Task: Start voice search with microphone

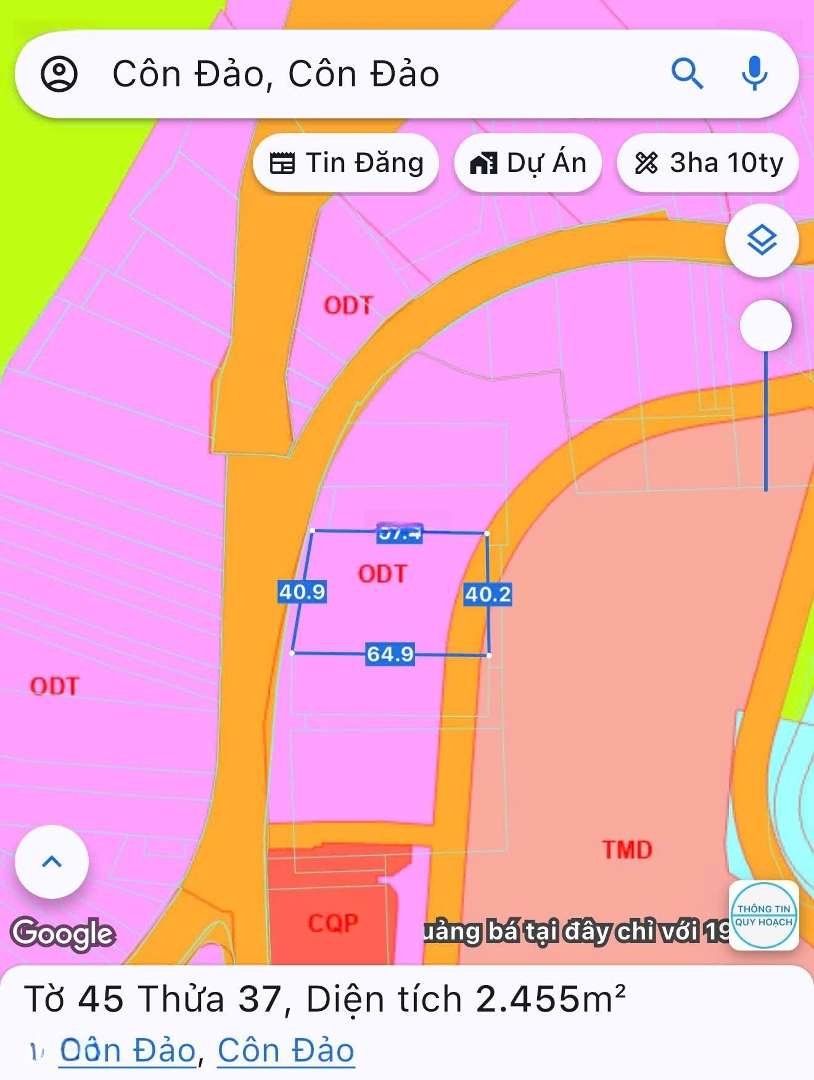Action: 754,73
